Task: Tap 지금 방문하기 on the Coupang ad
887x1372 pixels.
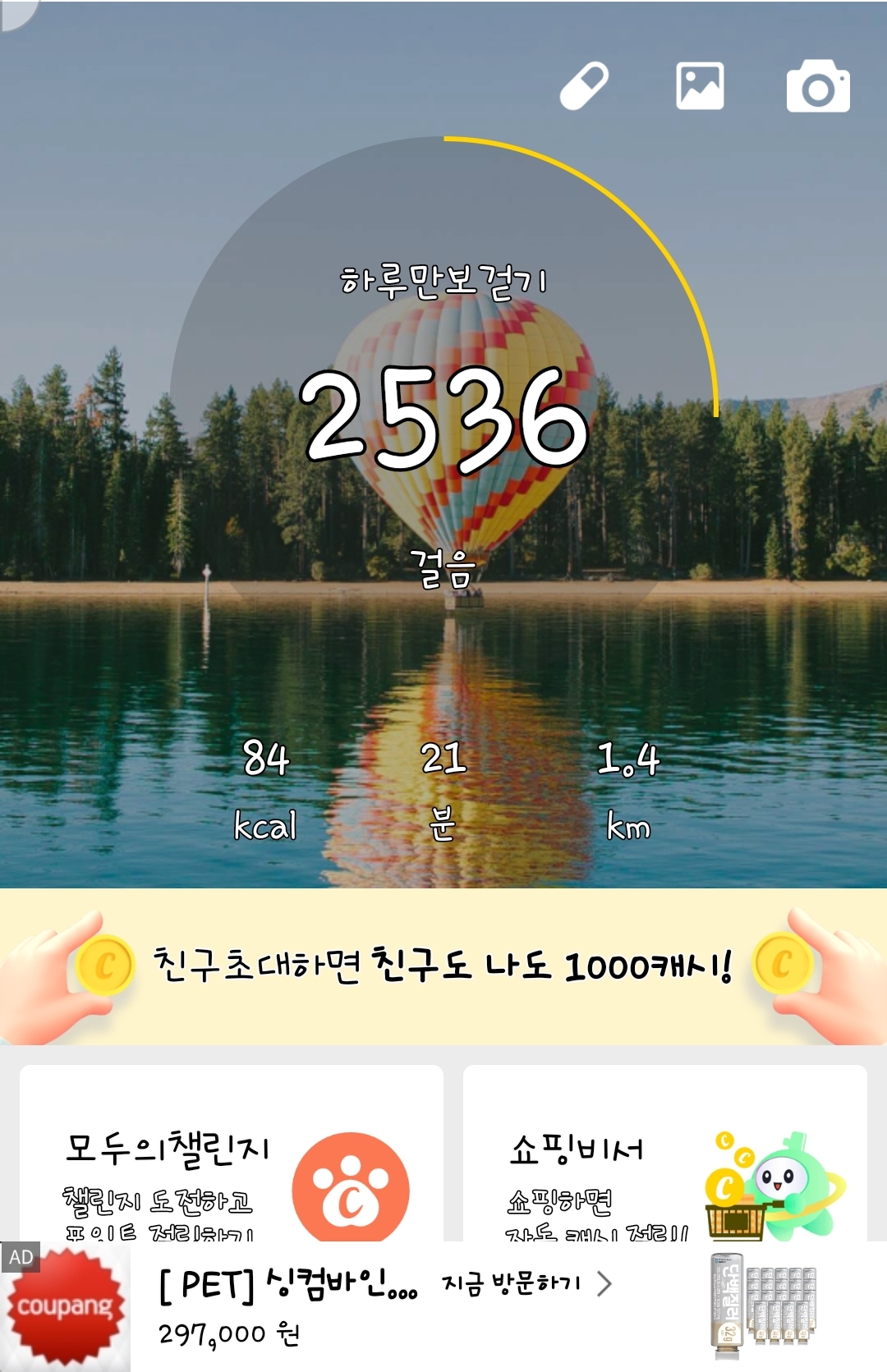Action: click(526, 1283)
